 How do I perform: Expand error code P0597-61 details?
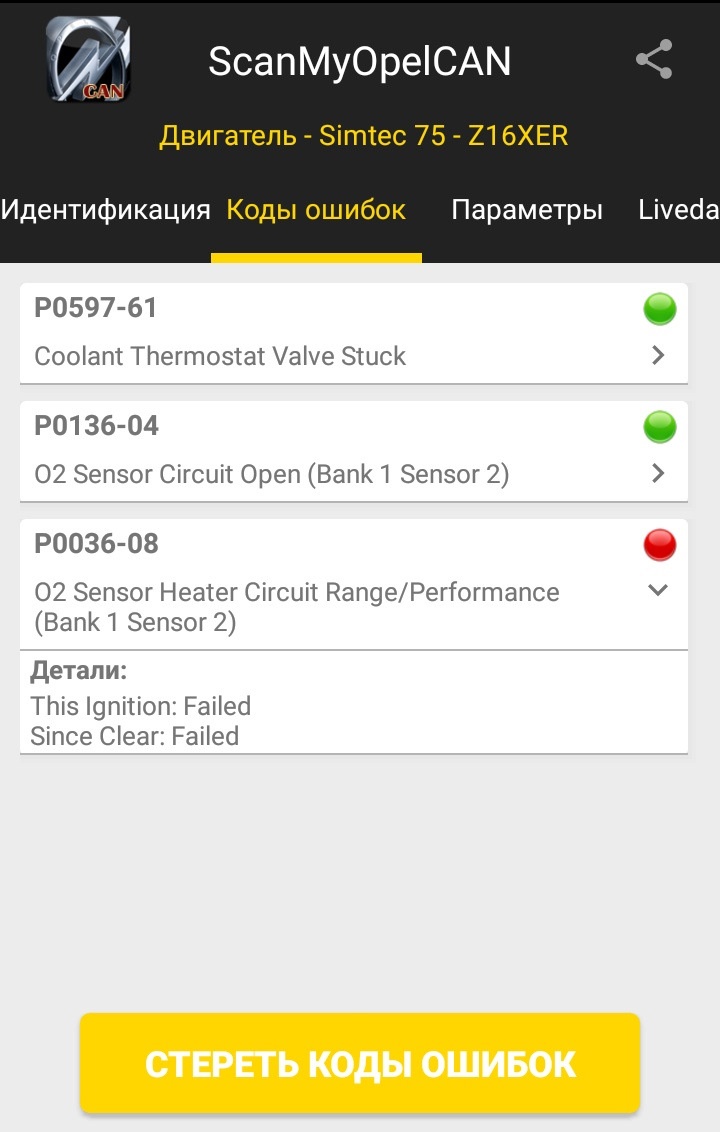[x=657, y=355]
